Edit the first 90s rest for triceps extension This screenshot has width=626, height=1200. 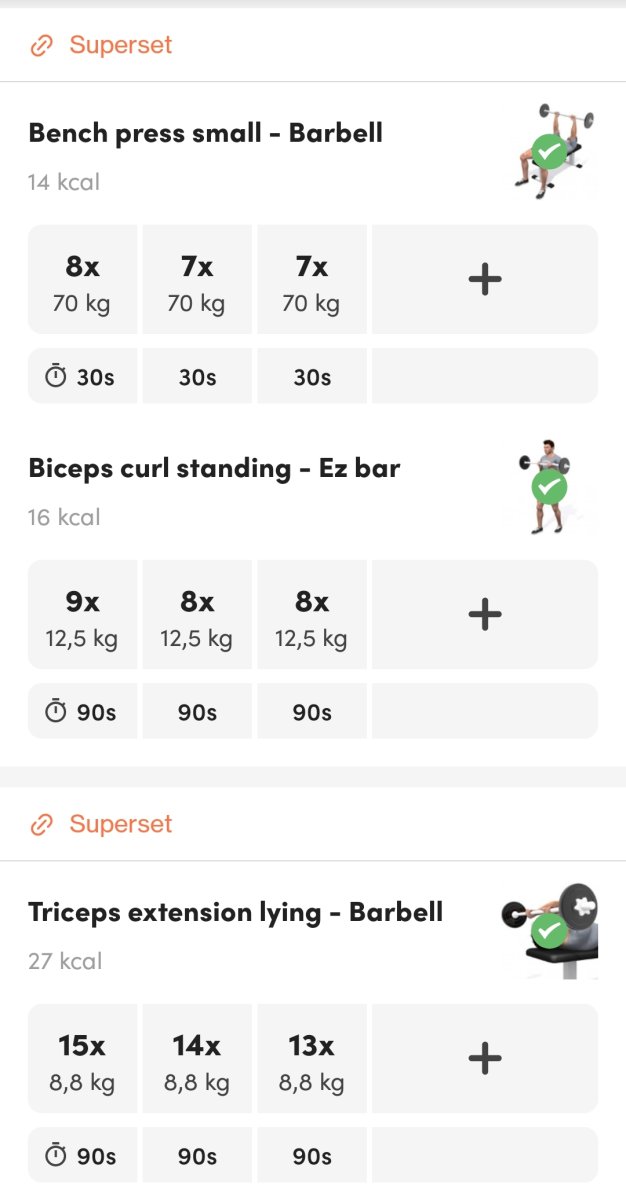coord(82,1156)
